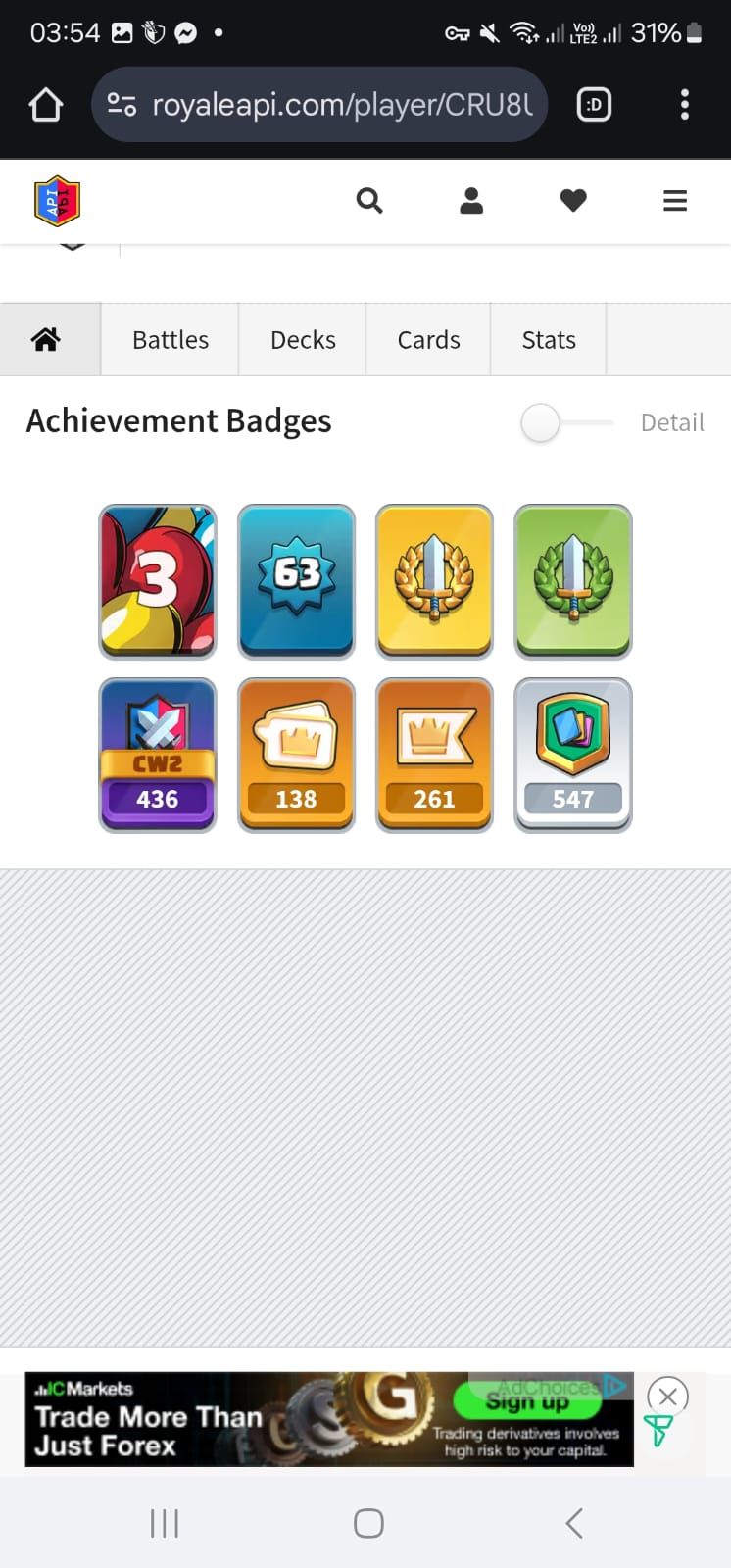Screen dimensions: 731x1568
Task: Tap the level 63 badge
Action: [x=296, y=581]
